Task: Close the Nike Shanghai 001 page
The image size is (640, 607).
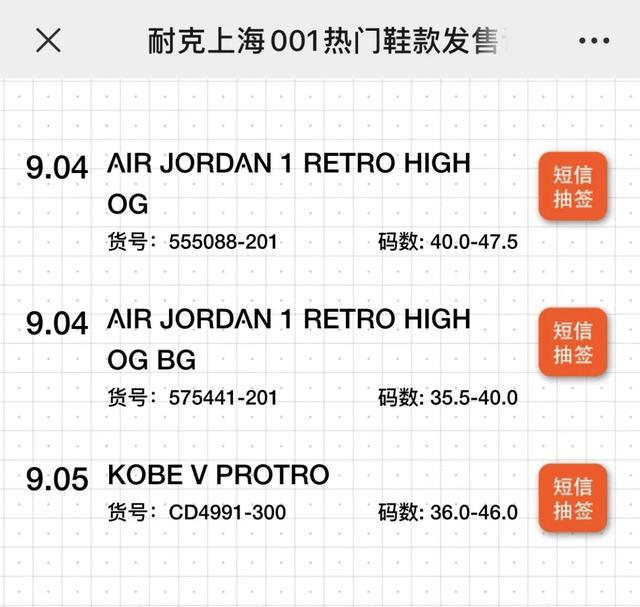Action: point(49,41)
